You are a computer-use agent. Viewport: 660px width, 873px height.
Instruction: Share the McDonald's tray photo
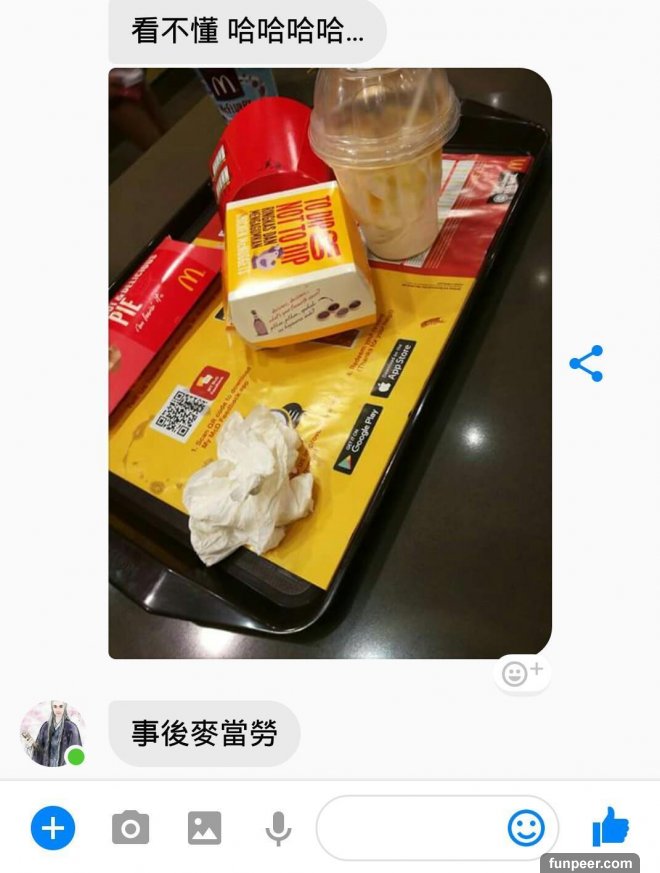coord(586,364)
